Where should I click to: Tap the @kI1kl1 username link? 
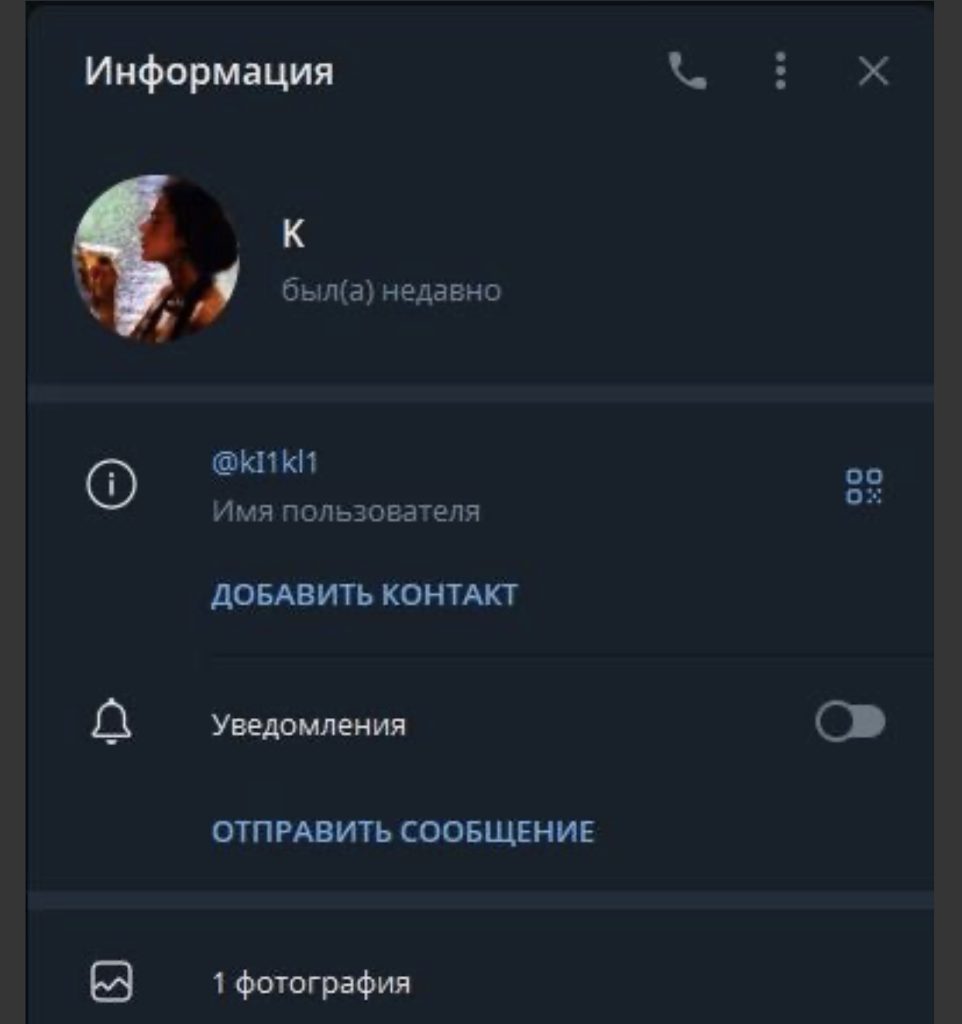click(x=265, y=463)
